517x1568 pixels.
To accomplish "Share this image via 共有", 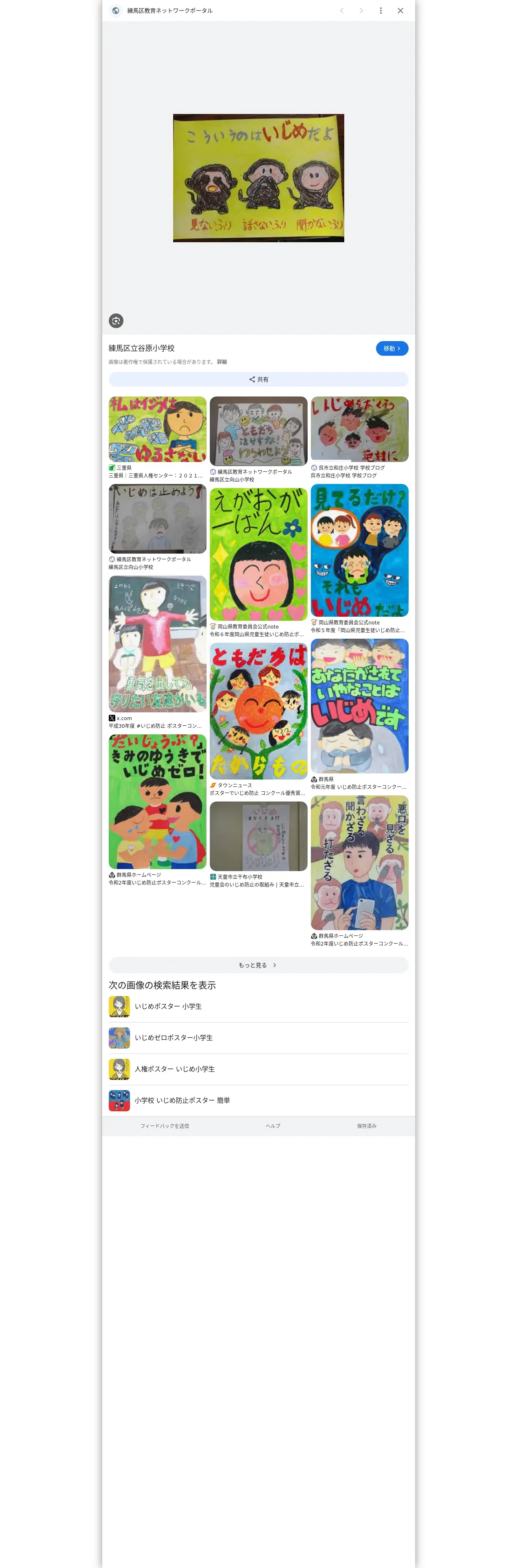I will (x=258, y=379).
